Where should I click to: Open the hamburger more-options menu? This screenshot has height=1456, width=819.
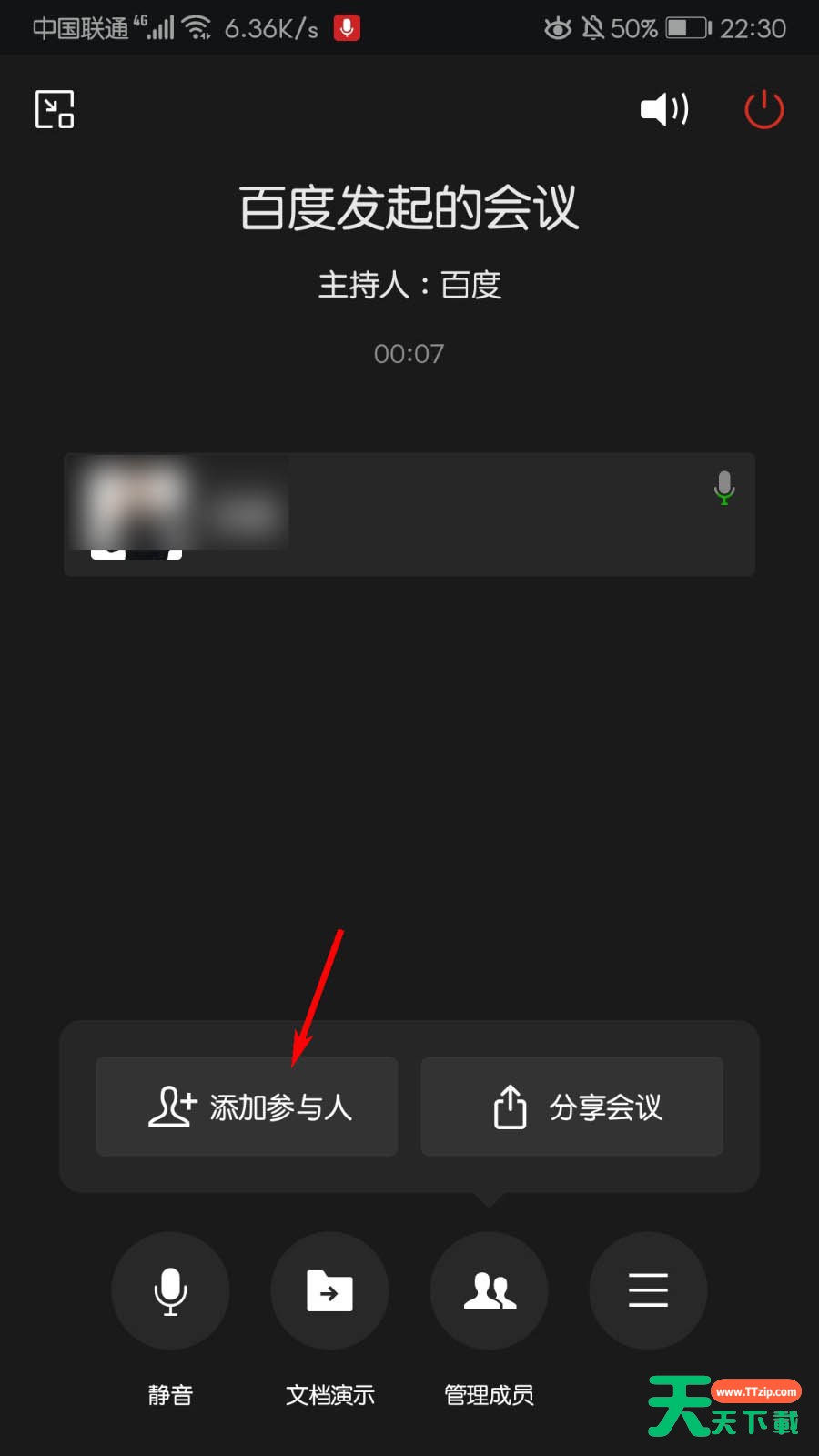(x=648, y=1290)
